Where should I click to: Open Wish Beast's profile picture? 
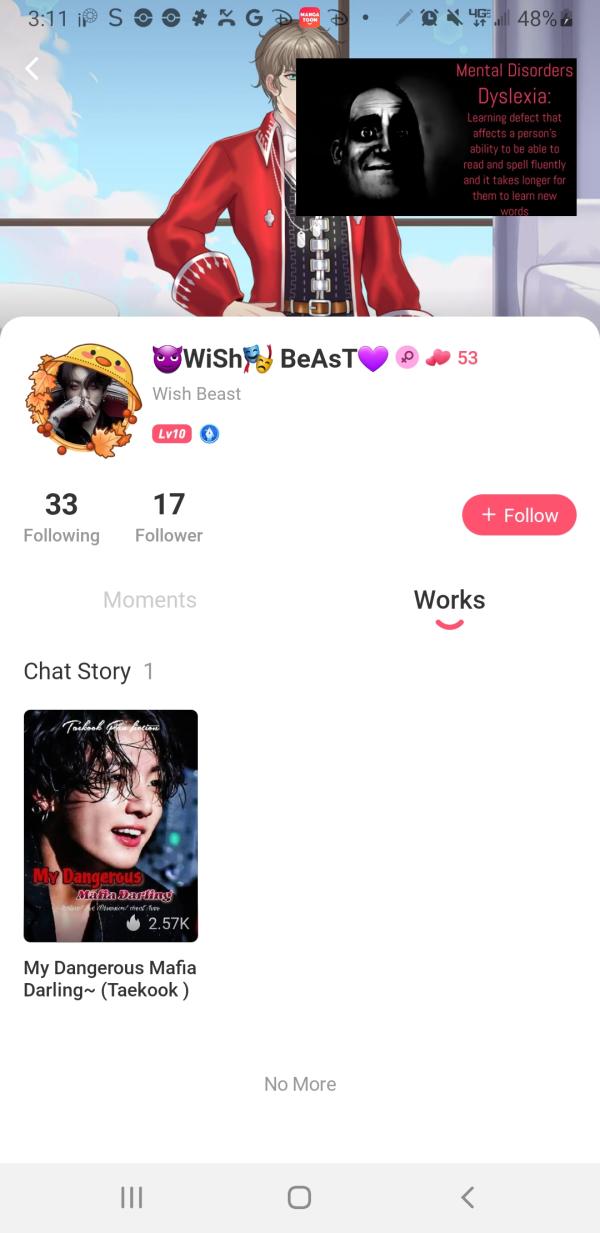(79, 401)
